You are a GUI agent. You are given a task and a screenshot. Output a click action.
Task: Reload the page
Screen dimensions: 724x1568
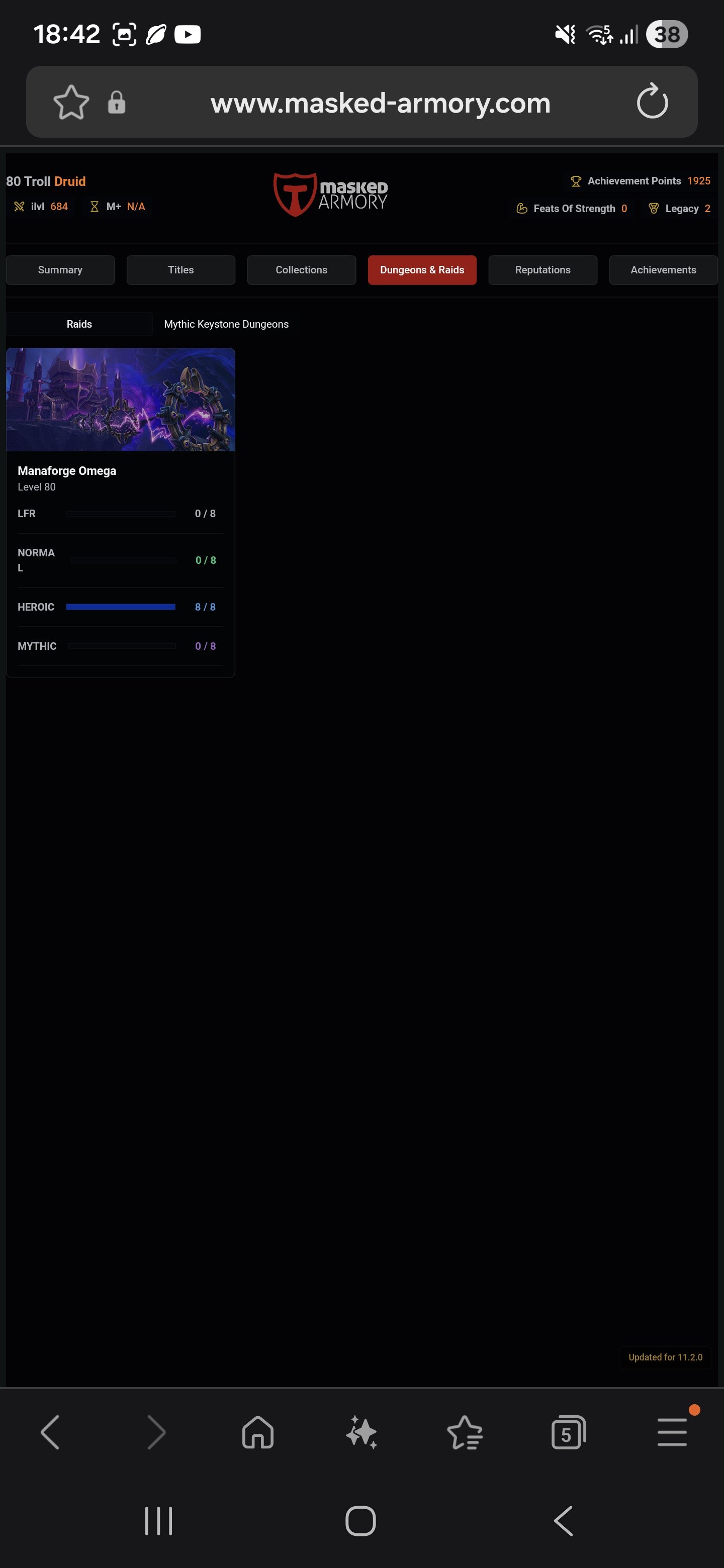coord(652,102)
